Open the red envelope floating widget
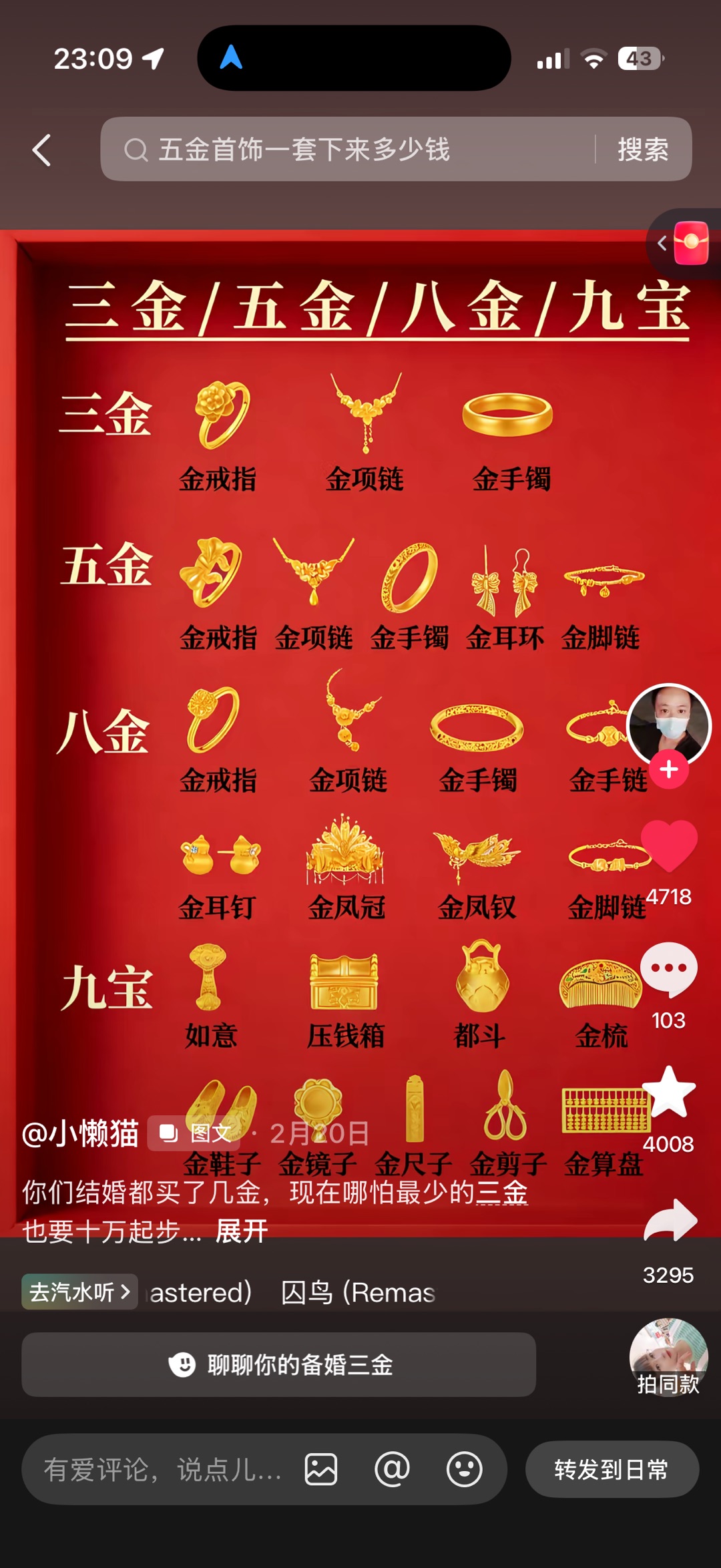 [690, 243]
